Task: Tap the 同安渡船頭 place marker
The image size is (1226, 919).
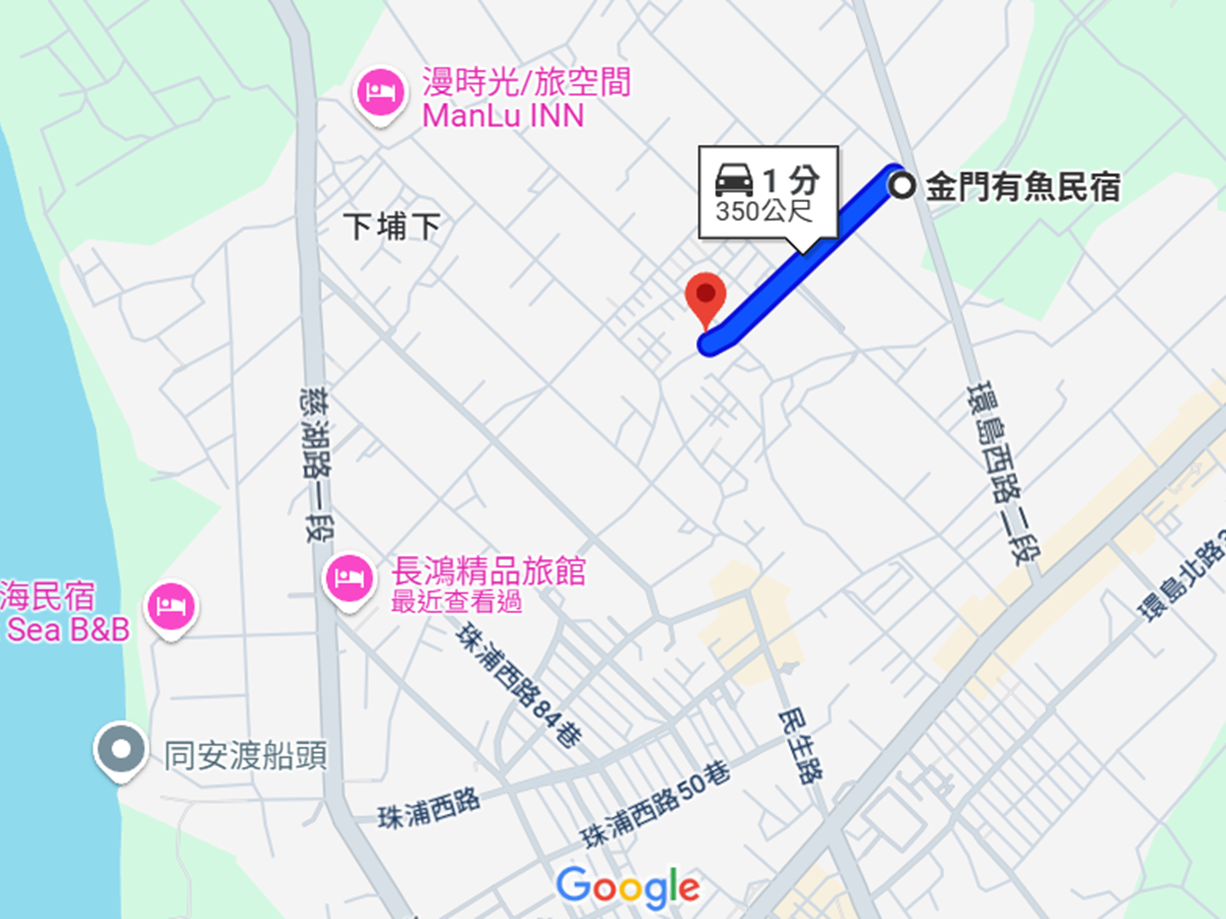Action: [x=121, y=749]
